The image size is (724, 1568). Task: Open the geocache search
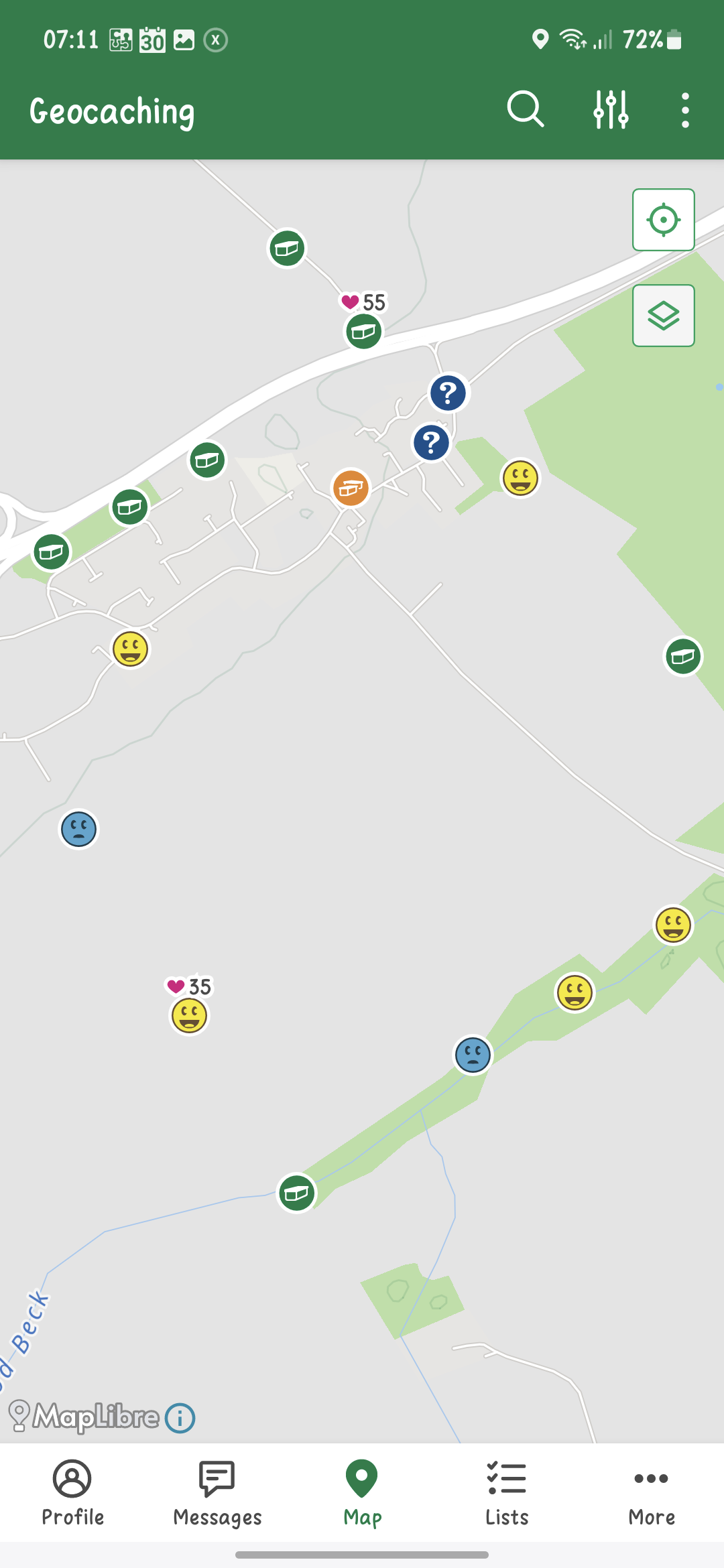click(x=525, y=109)
